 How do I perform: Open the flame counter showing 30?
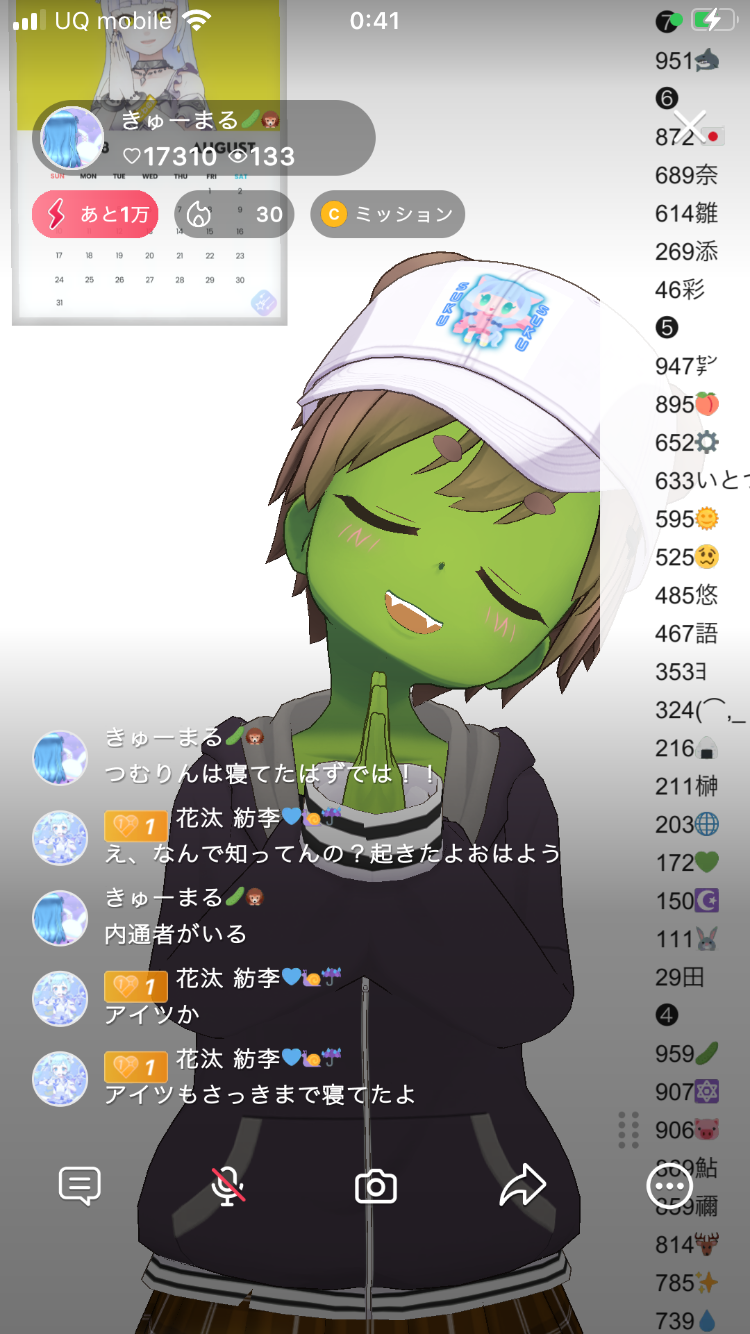click(235, 214)
